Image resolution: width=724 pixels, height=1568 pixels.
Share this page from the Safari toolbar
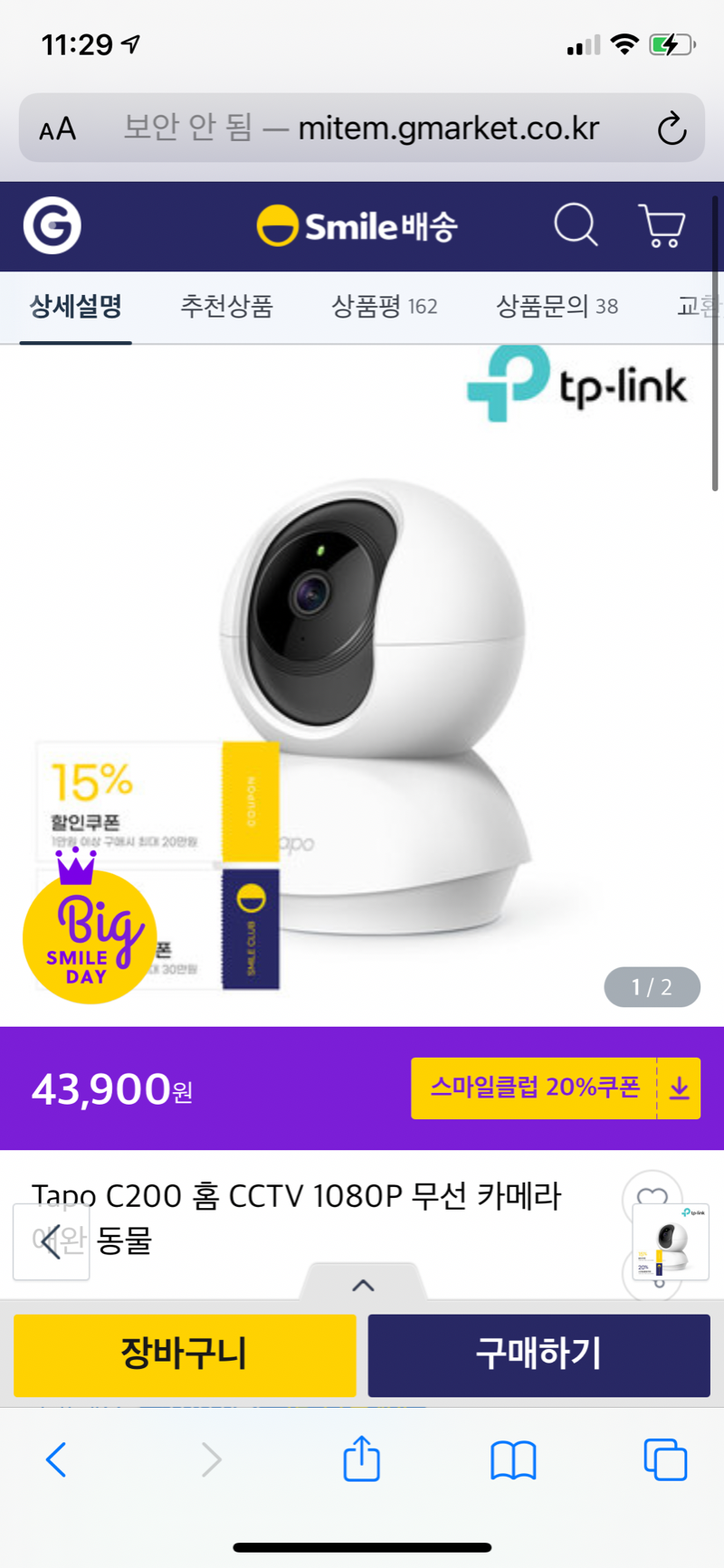(x=361, y=1459)
